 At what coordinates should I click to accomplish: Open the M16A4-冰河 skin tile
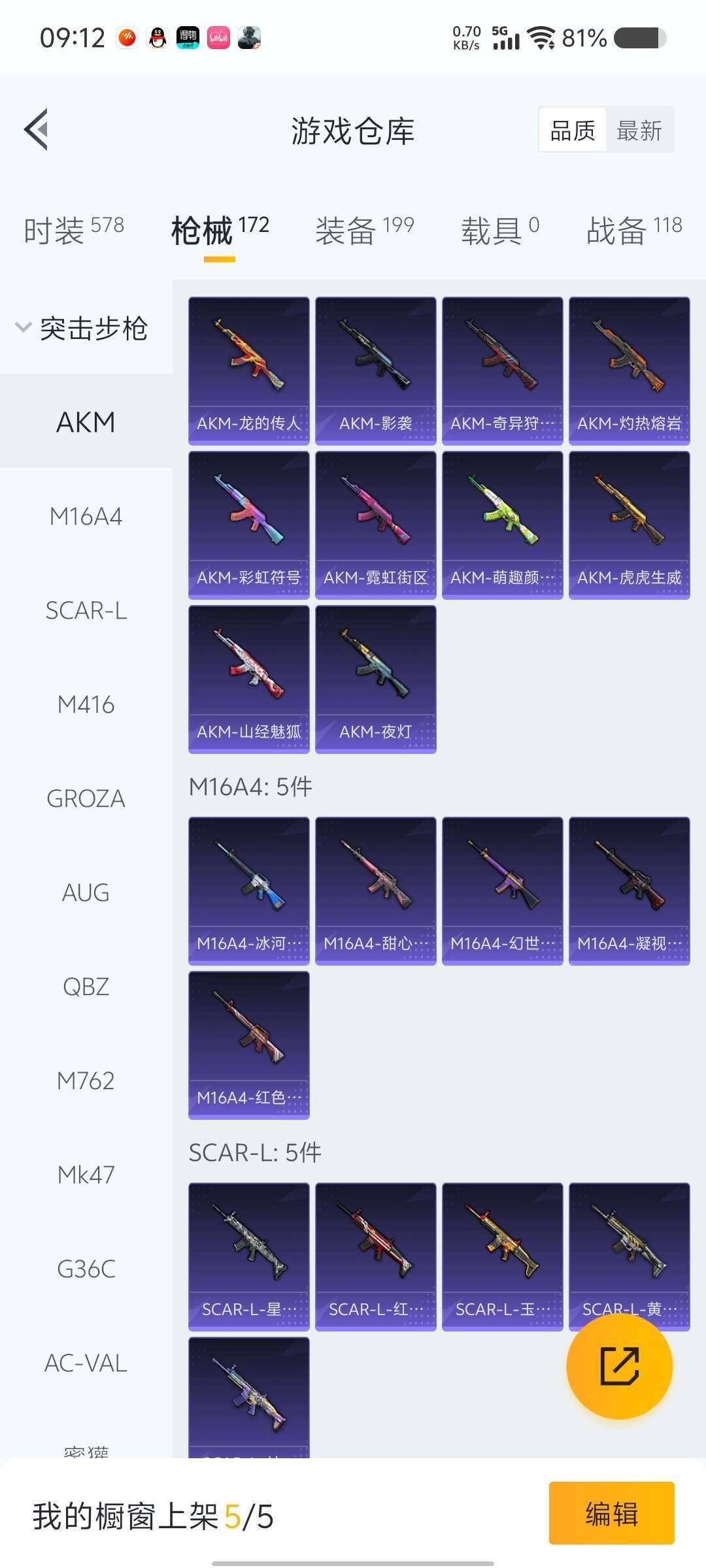[248, 890]
